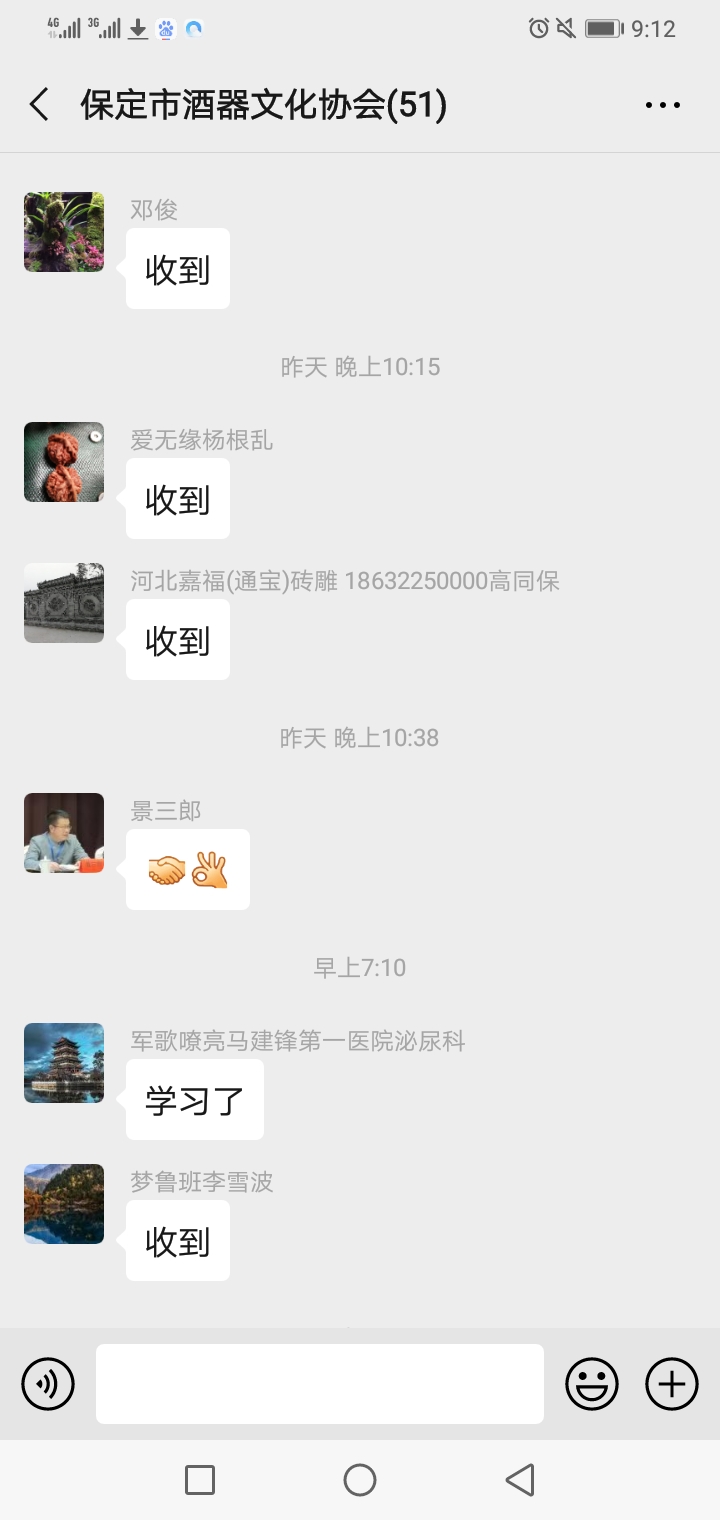Screen dimensions: 720x1520
Task: Go back from the group chat
Action: [x=40, y=104]
